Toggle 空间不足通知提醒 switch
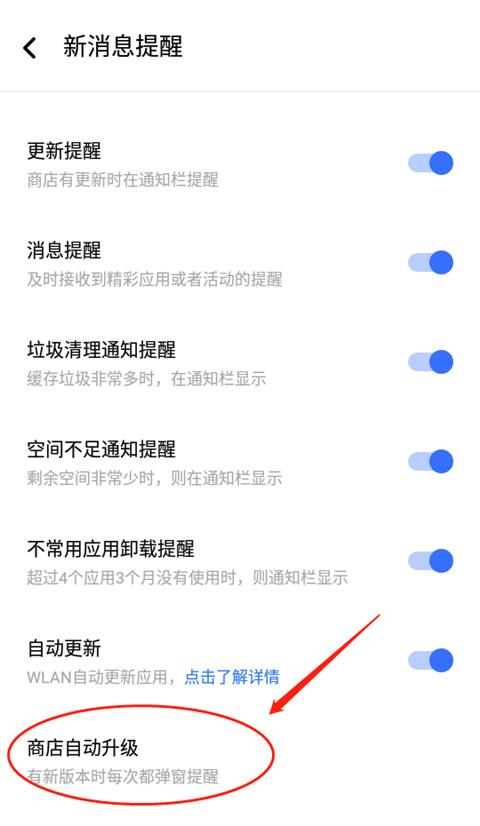The width and height of the screenshot is (480, 826). (430, 461)
